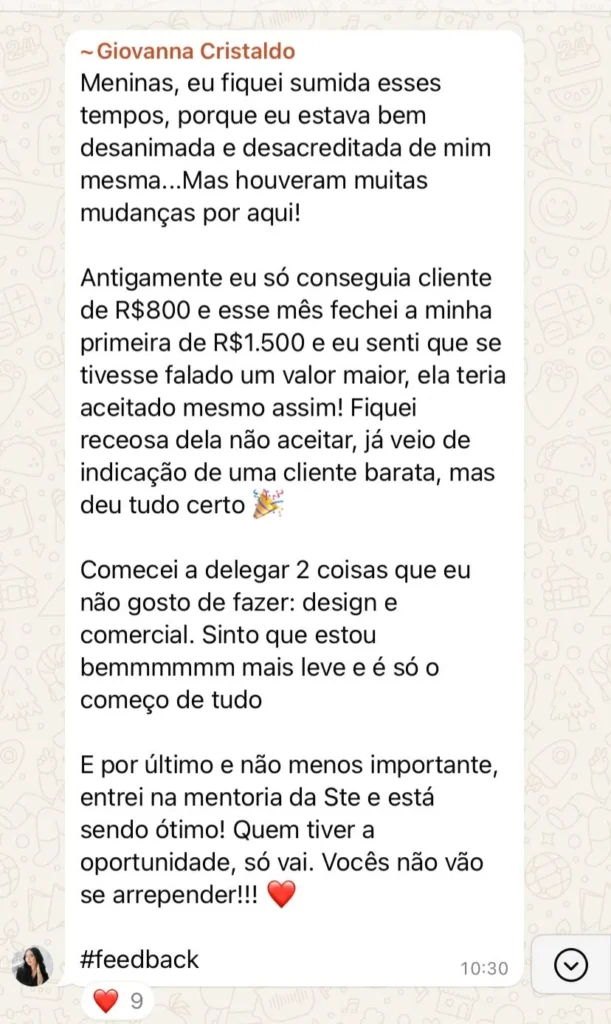Image resolution: width=611 pixels, height=1024 pixels.
Task: Jump to latest messages with down chevron
Action: 571,965
